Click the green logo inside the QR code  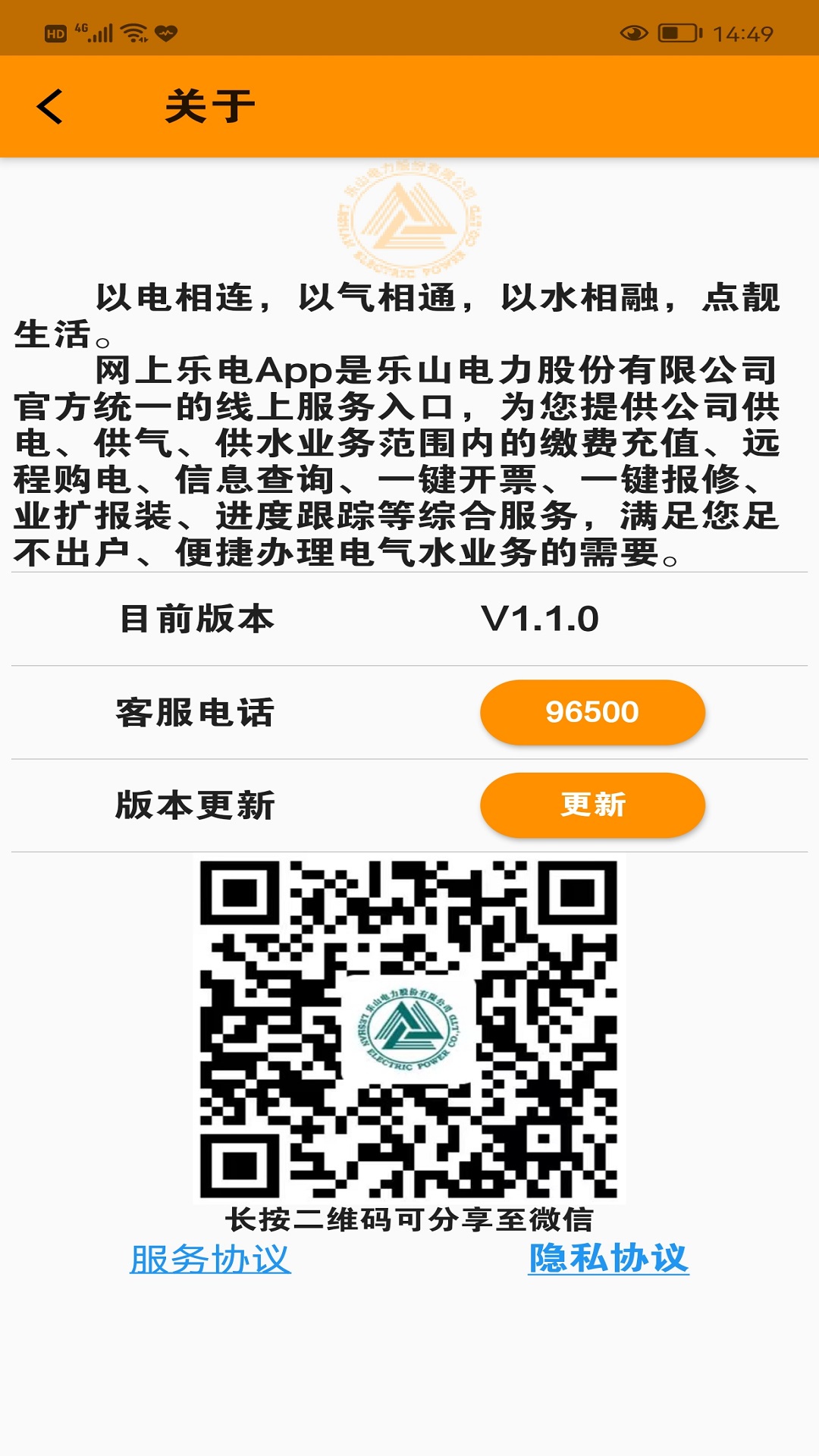click(409, 1028)
